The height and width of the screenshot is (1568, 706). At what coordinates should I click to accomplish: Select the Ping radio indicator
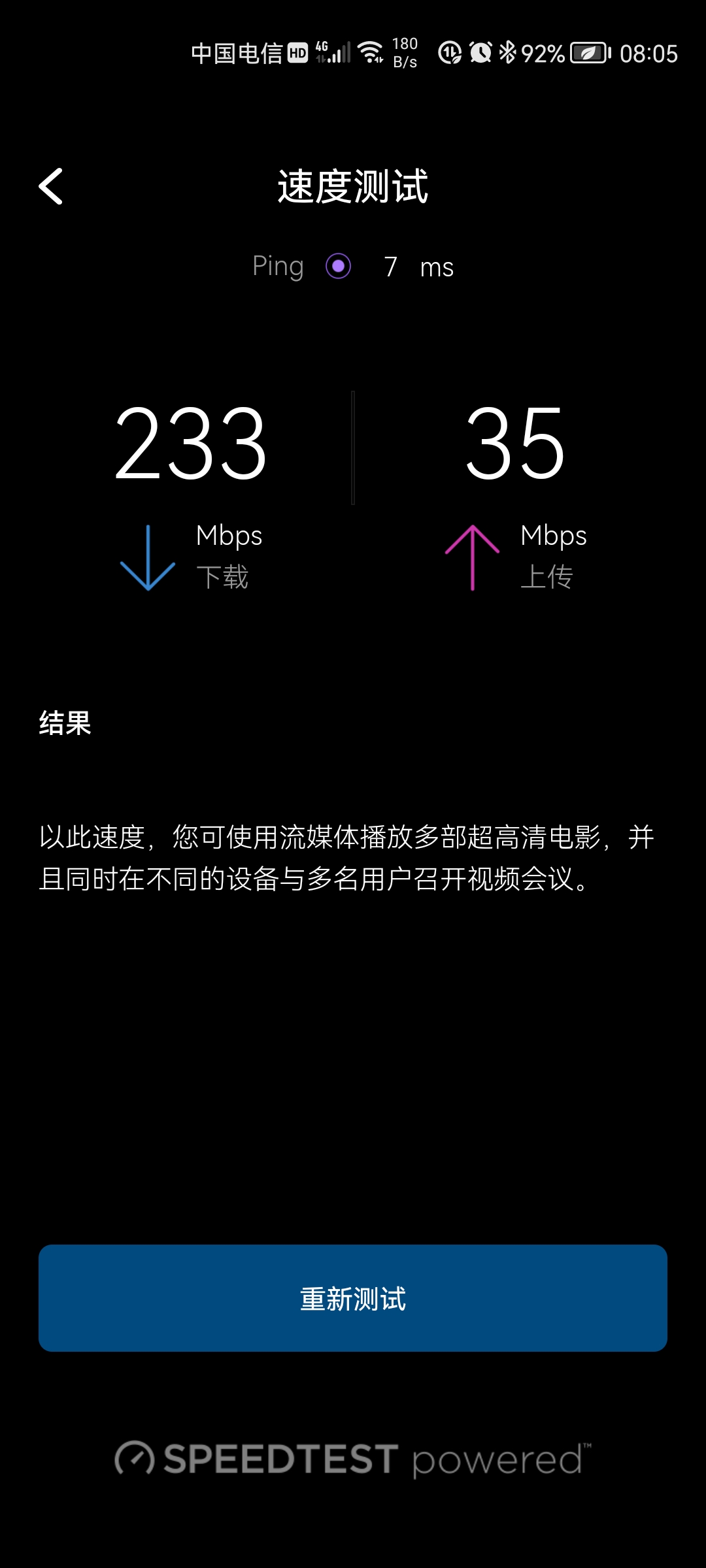click(338, 267)
